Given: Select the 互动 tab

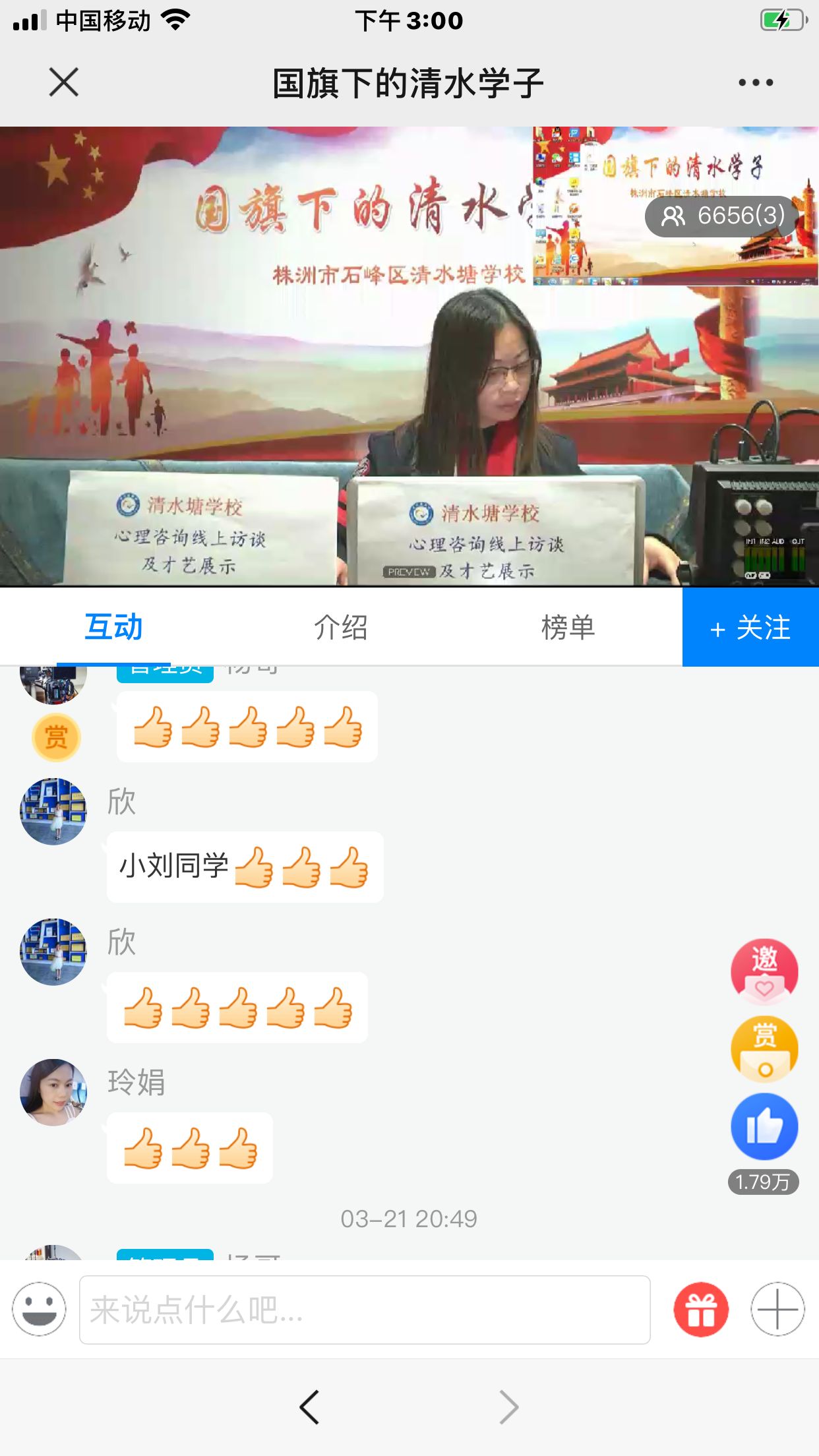Looking at the screenshot, I should pyautogui.click(x=113, y=628).
